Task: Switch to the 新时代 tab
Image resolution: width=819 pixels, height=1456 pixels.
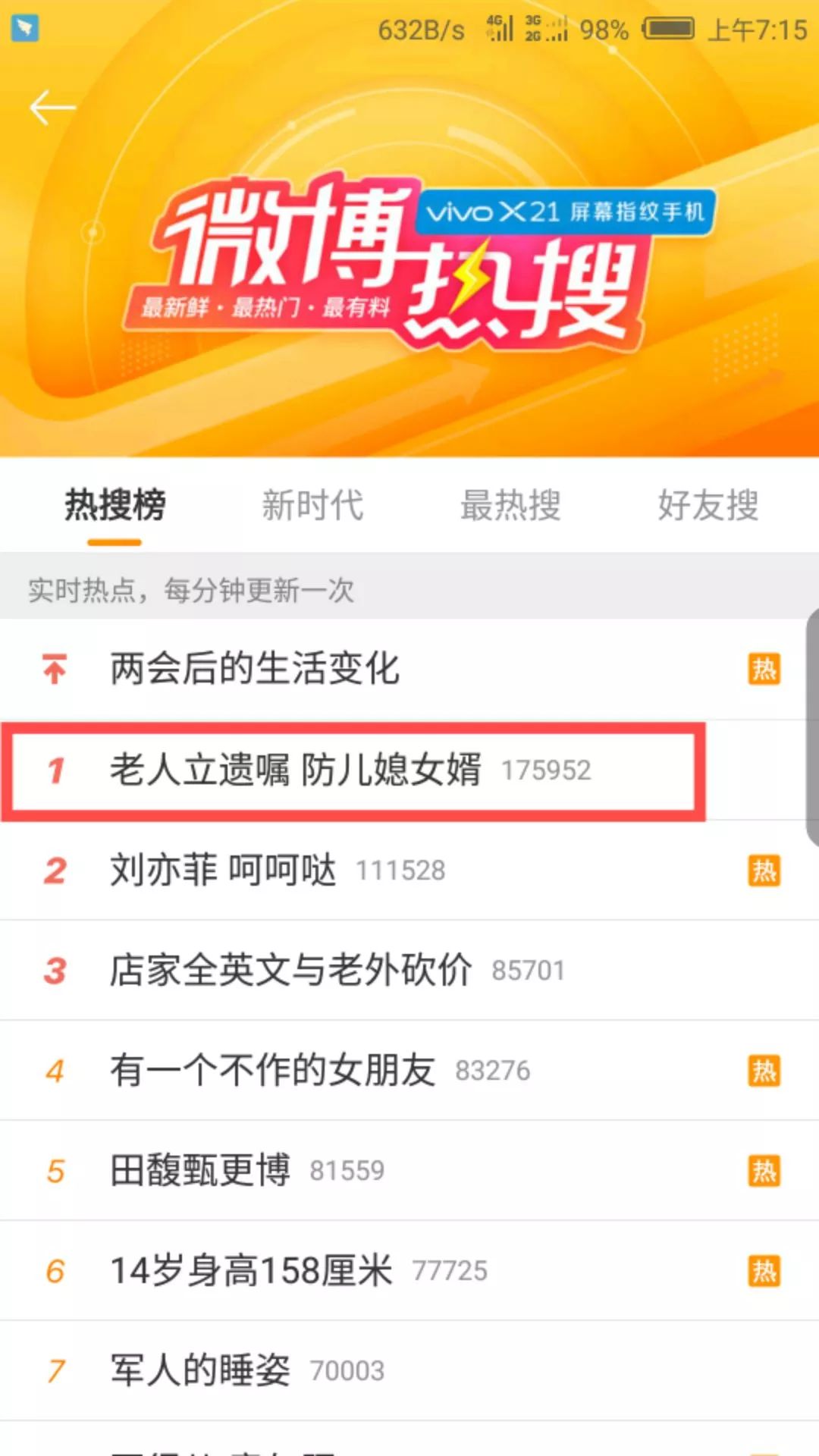Action: [x=312, y=506]
